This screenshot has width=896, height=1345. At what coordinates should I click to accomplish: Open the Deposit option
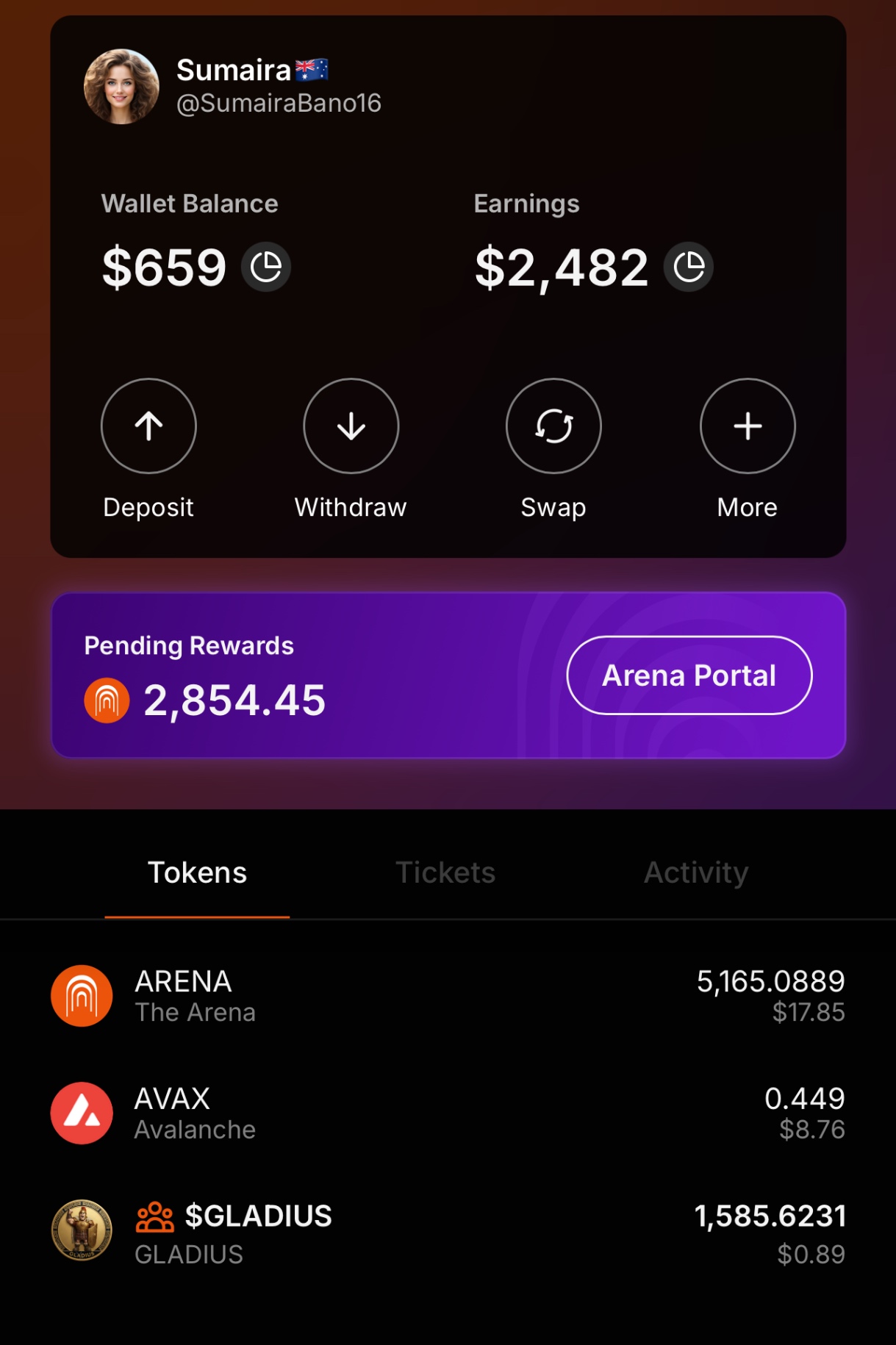click(148, 426)
